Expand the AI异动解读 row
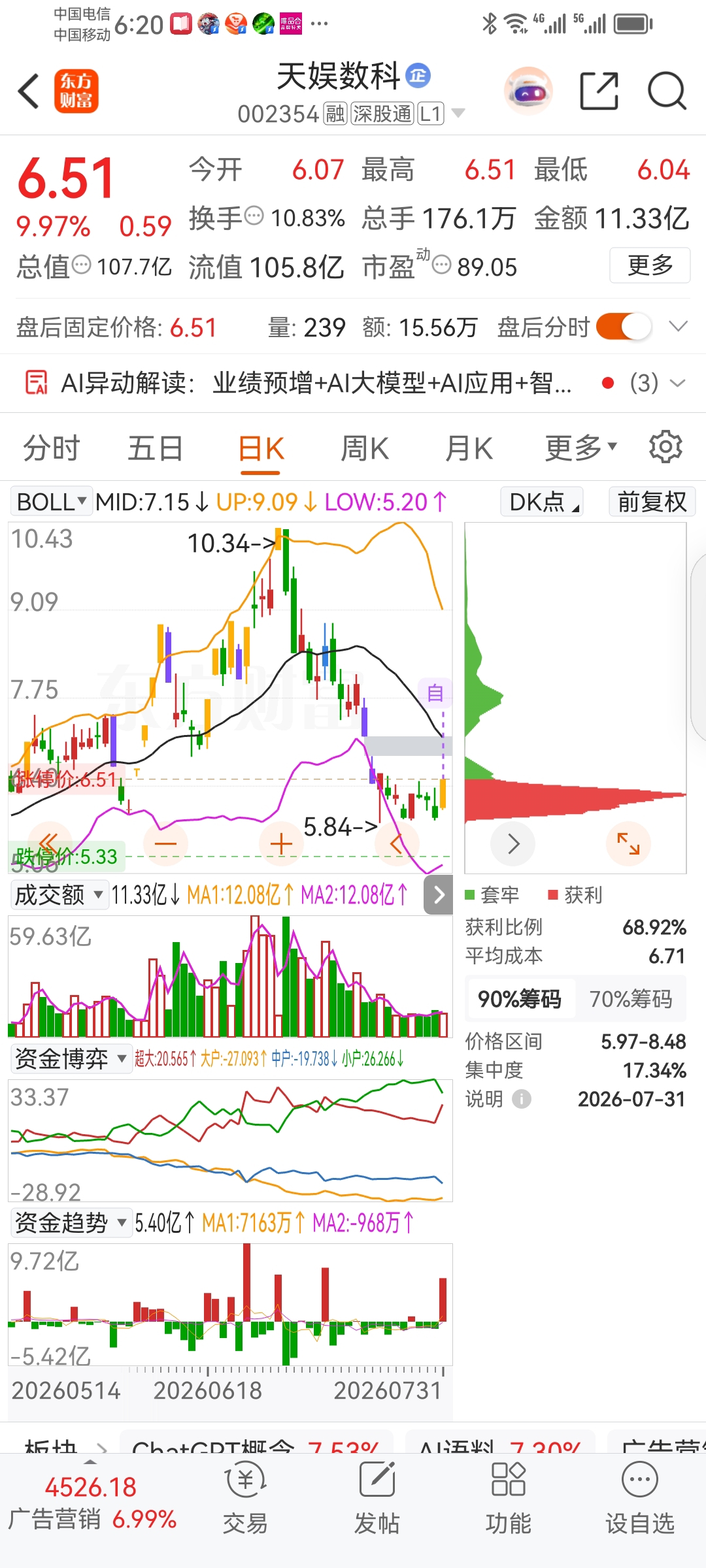This screenshot has width=706, height=1568. pos(353,383)
